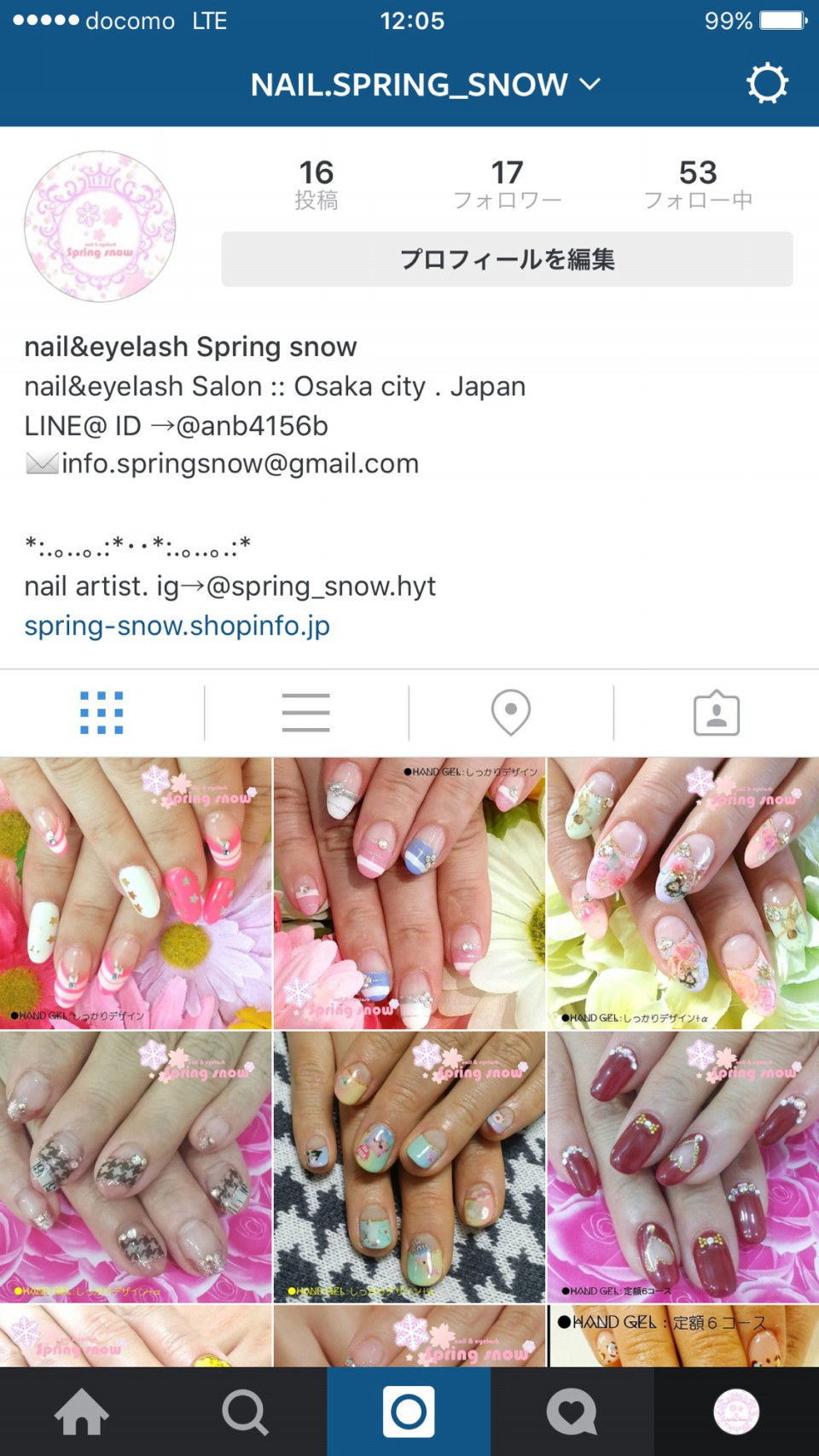This screenshot has height=1456, width=819.
Task: Open the pastel nails on houndstooth photo
Action: coord(409,1167)
